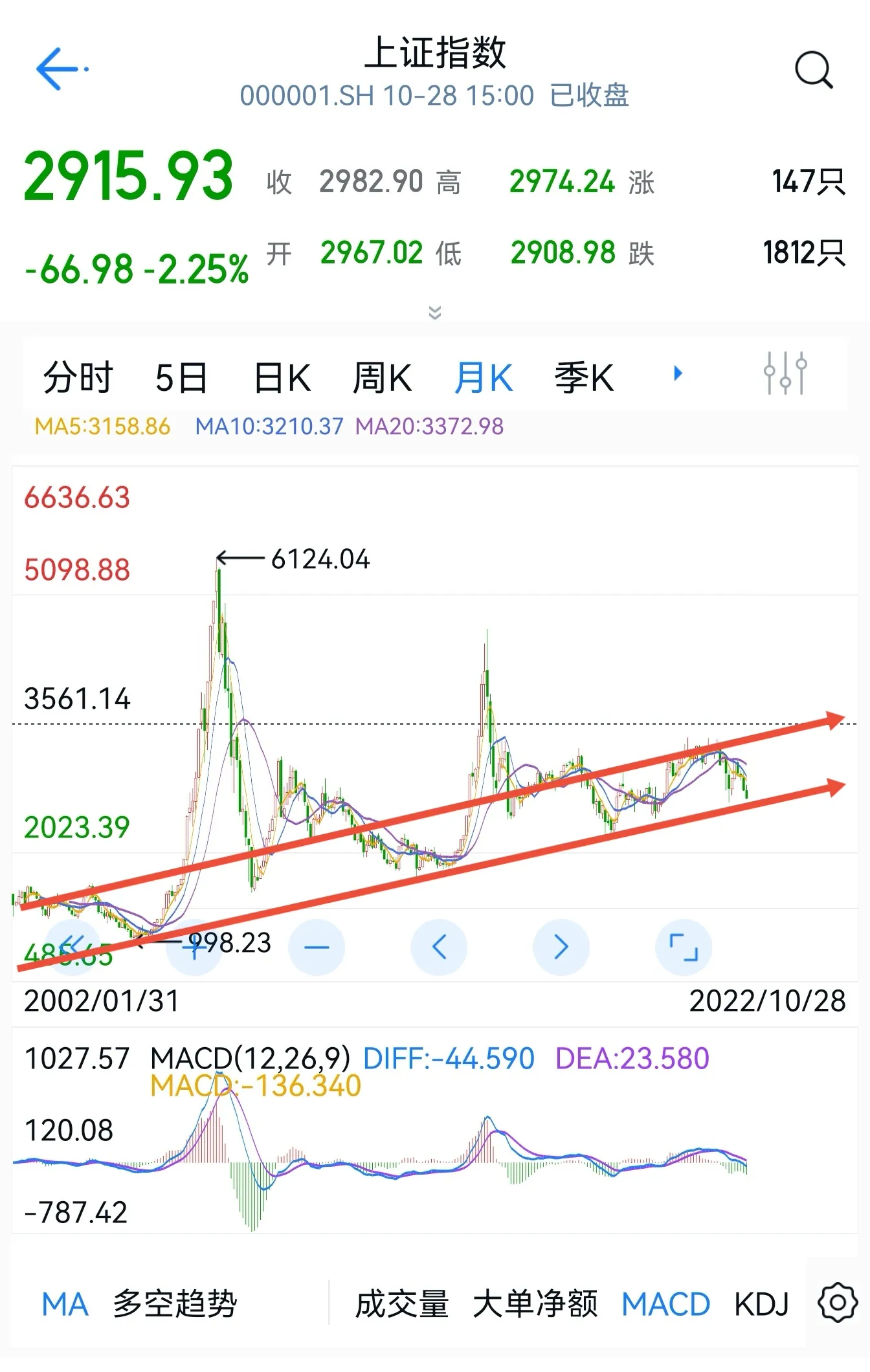Switch to the 季K chart tab
Image resolution: width=870 pixels, height=1372 pixels.
pos(584,377)
